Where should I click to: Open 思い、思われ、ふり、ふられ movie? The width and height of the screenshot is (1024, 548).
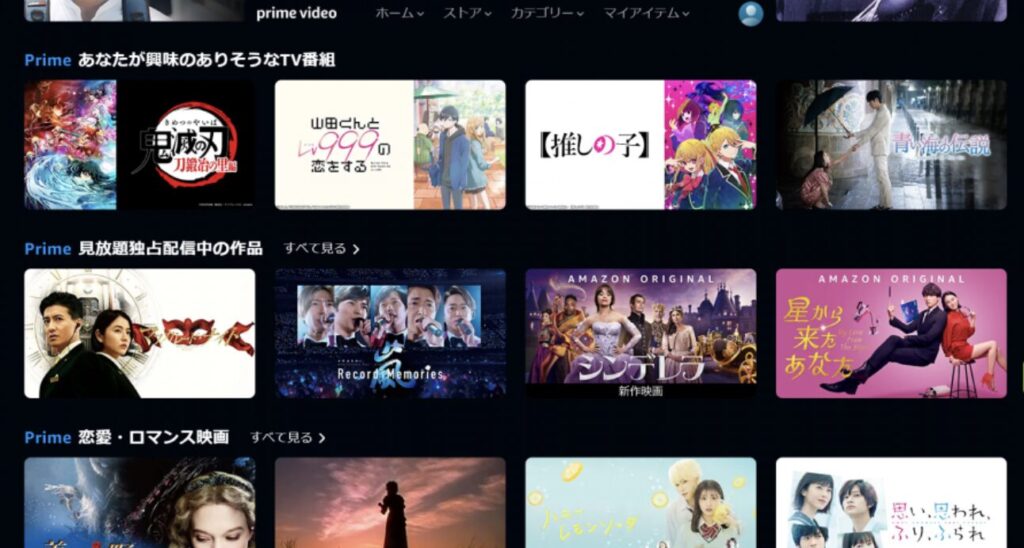[891, 503]
